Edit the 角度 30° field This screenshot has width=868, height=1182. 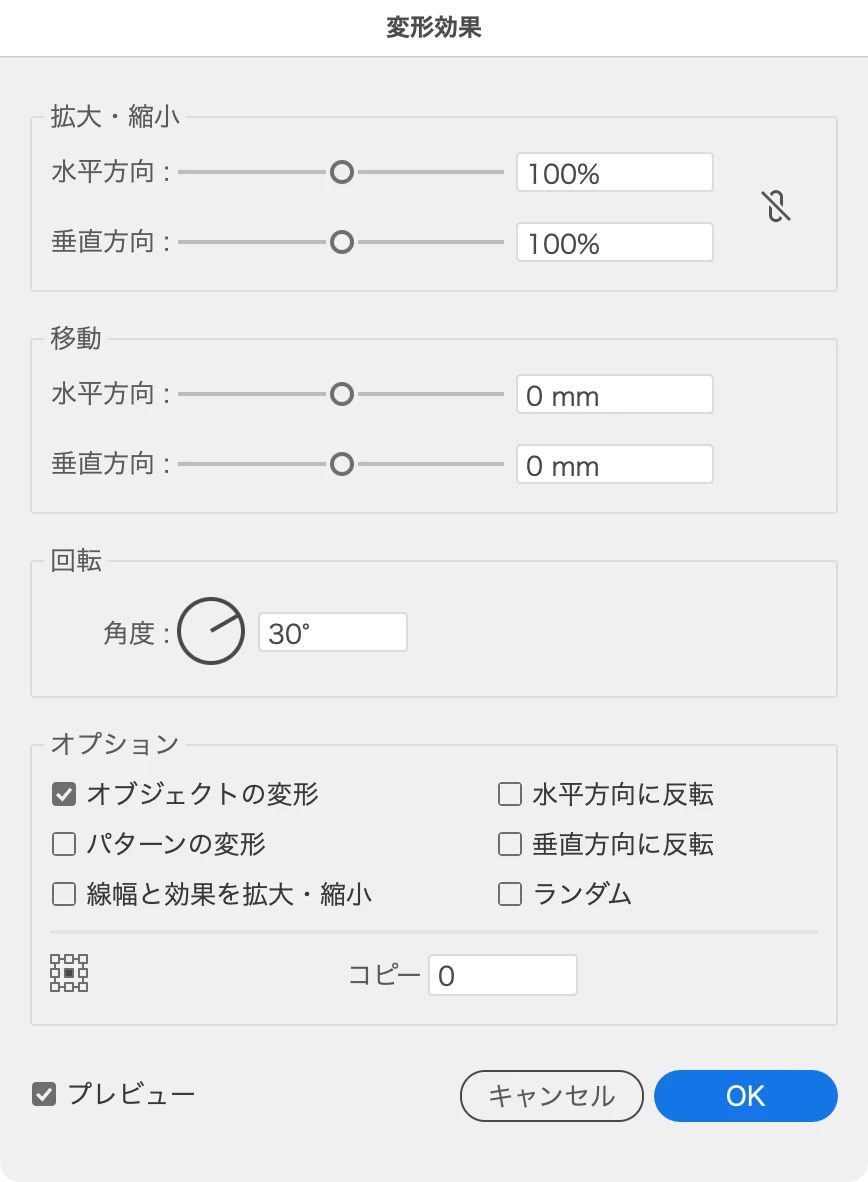coord(332,633)
